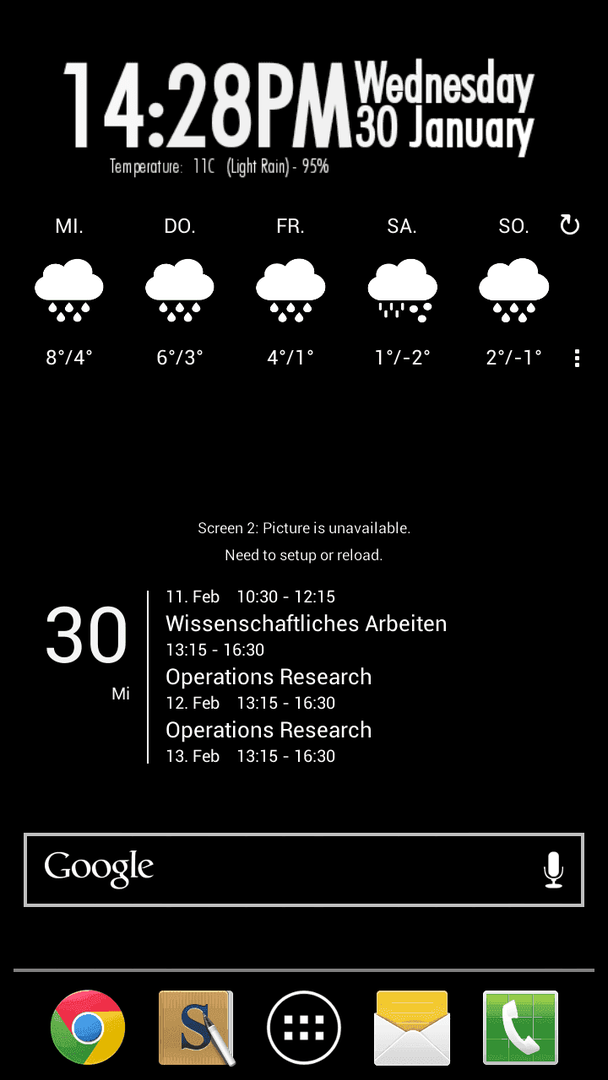Tap the Google search box
Viewport: 608px width, 1080px height.
tap(304, 869)
